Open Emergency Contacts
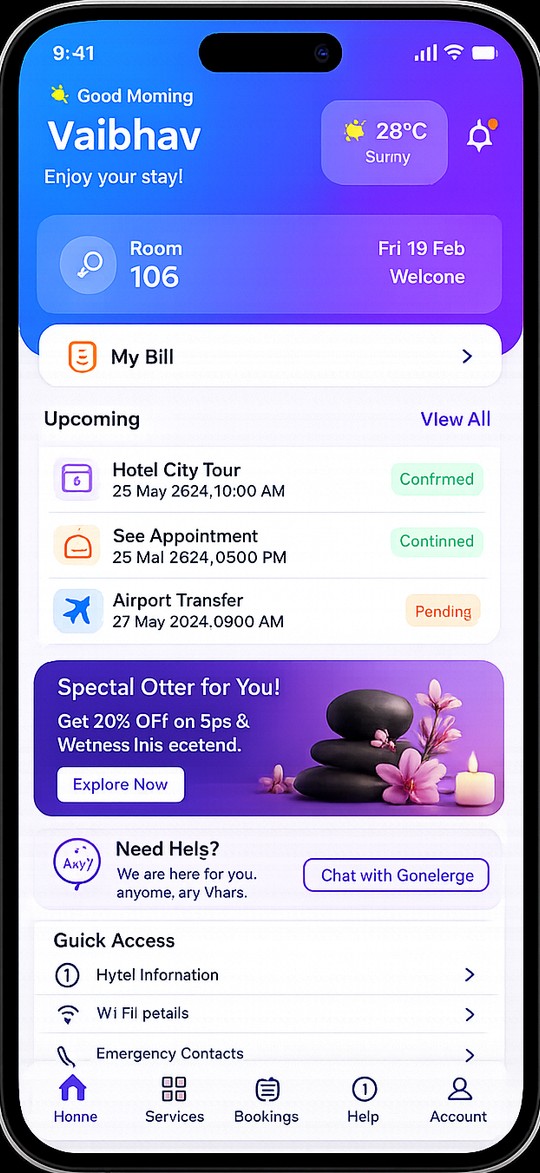The width and height of the screenshot is (540, 1173). (x=268, y=1053)
